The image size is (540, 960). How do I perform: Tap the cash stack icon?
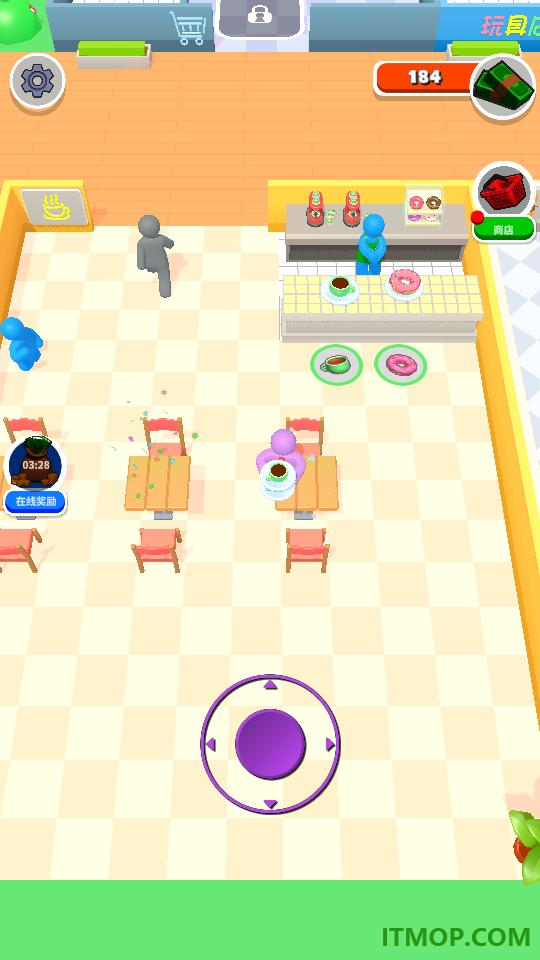(x=503, y=88)
